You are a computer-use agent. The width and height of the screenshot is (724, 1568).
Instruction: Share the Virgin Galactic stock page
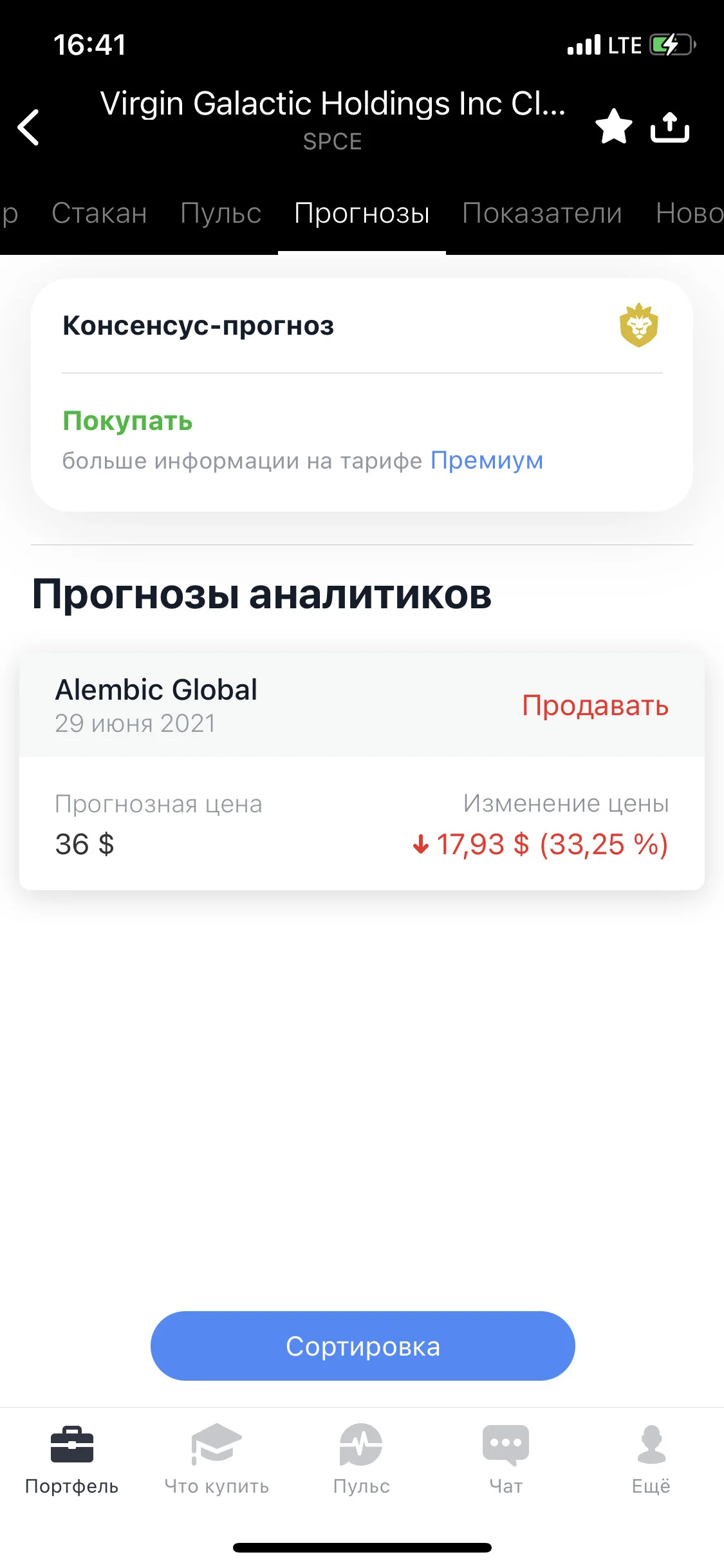click(669, 127)
